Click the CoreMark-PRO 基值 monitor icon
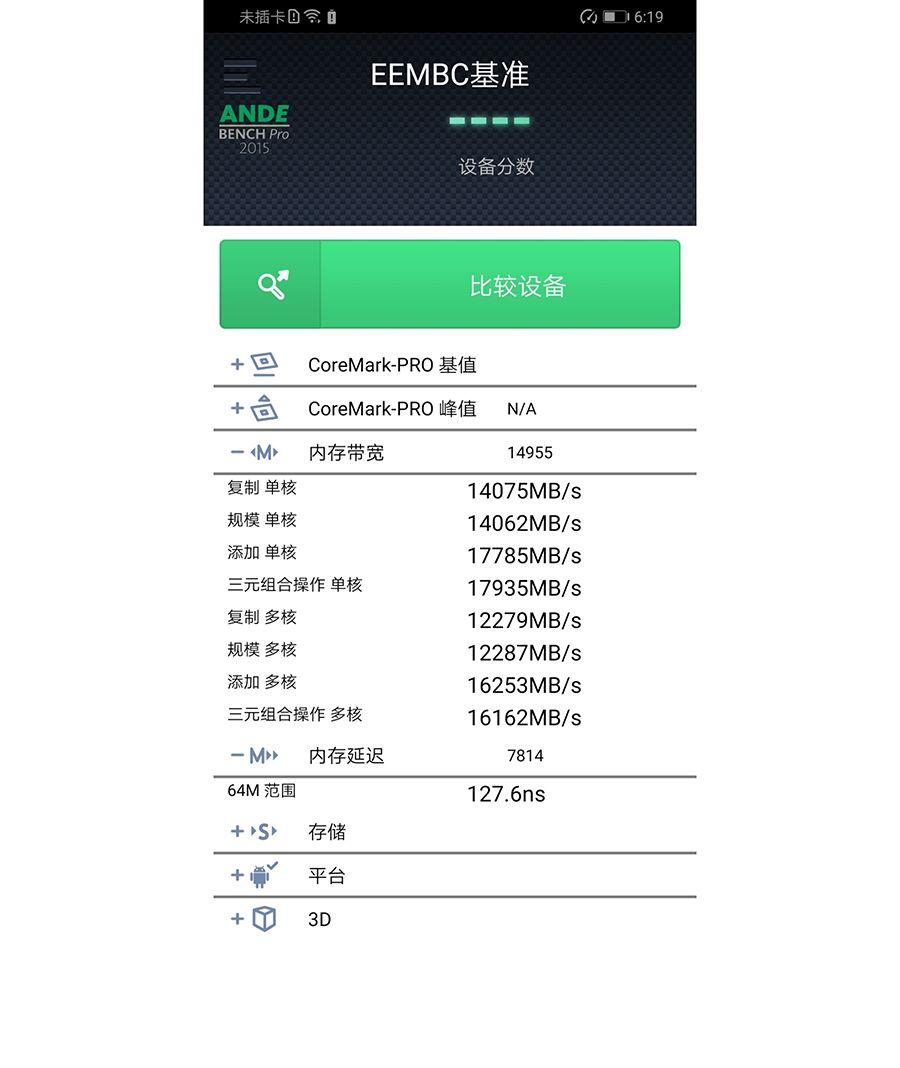This screenshot has height=1068, width=900. pos(262,364)
